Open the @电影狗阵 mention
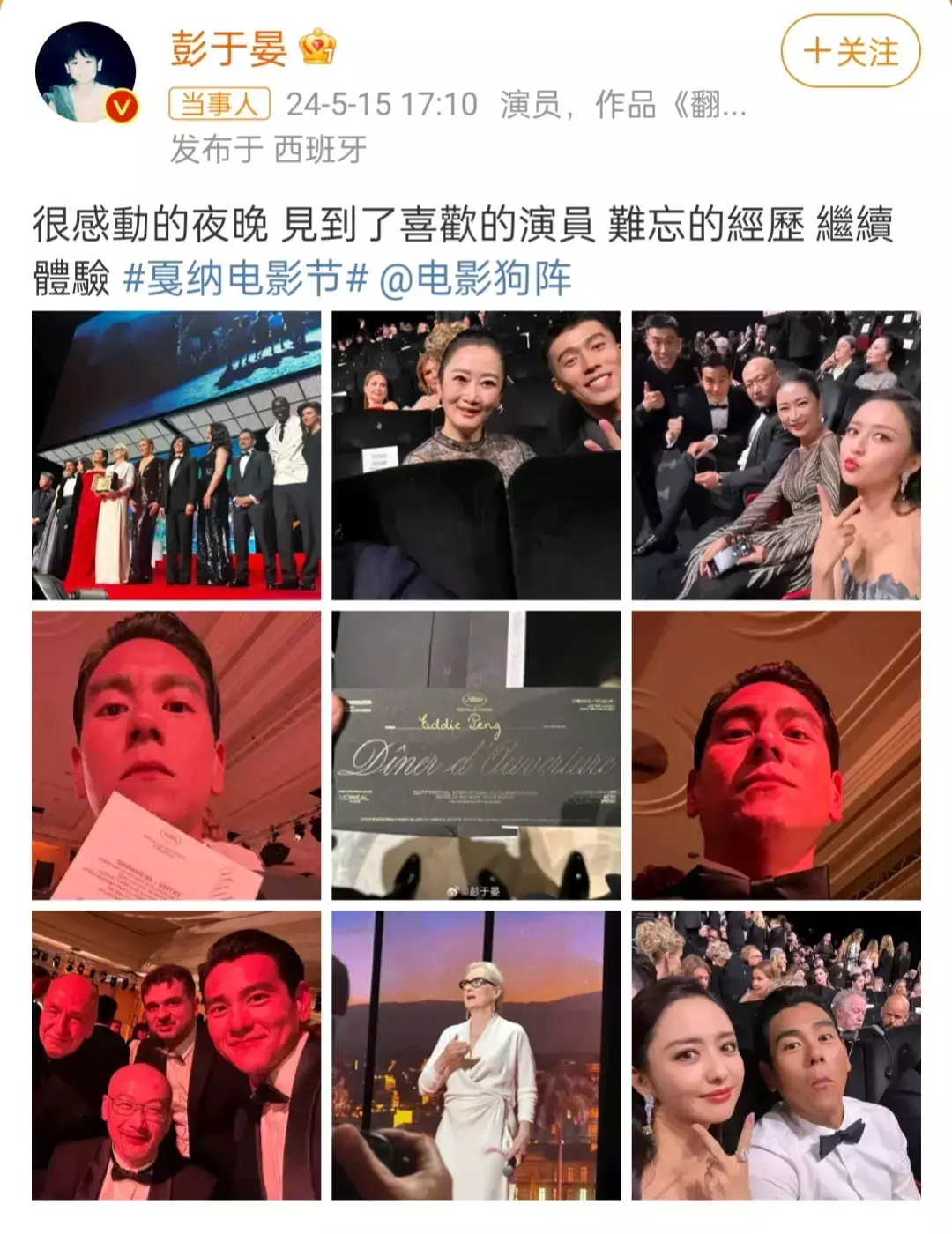The height and width of the screenshot is (1234, 952). pos(476,279)
